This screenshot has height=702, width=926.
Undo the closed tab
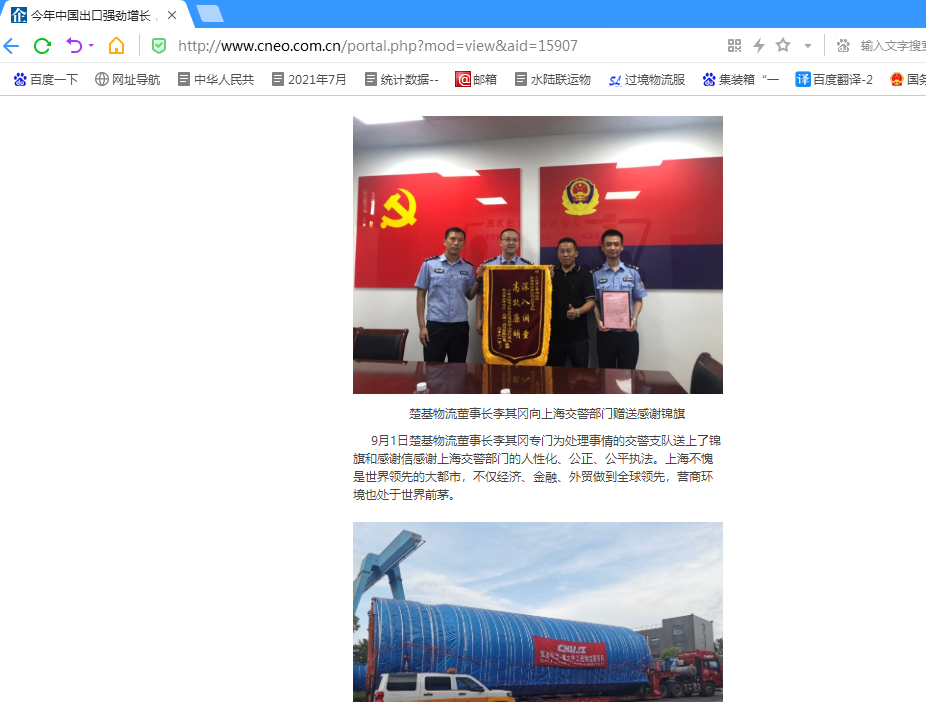(x=73, y=45)
